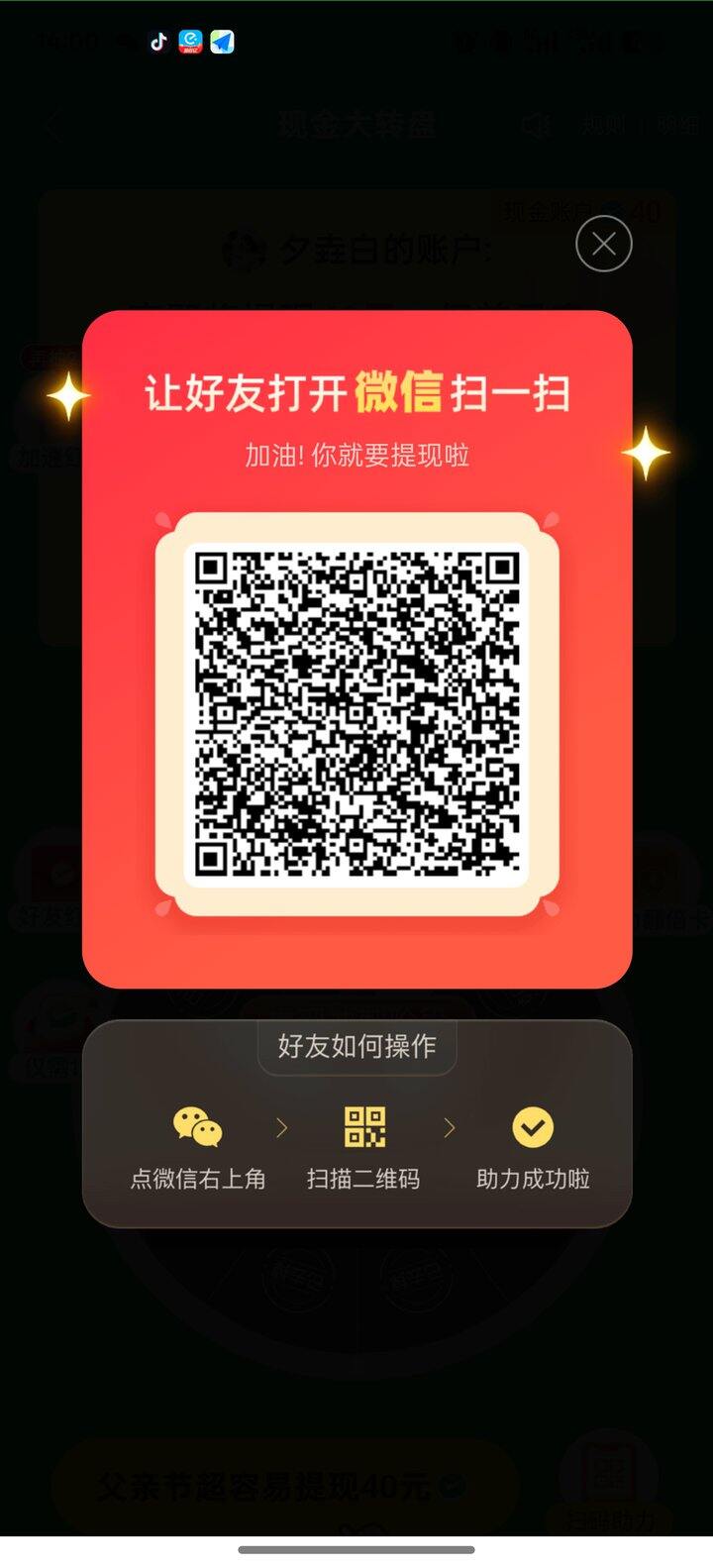
Task: Close the QR code popup
Action: (603, 244)
